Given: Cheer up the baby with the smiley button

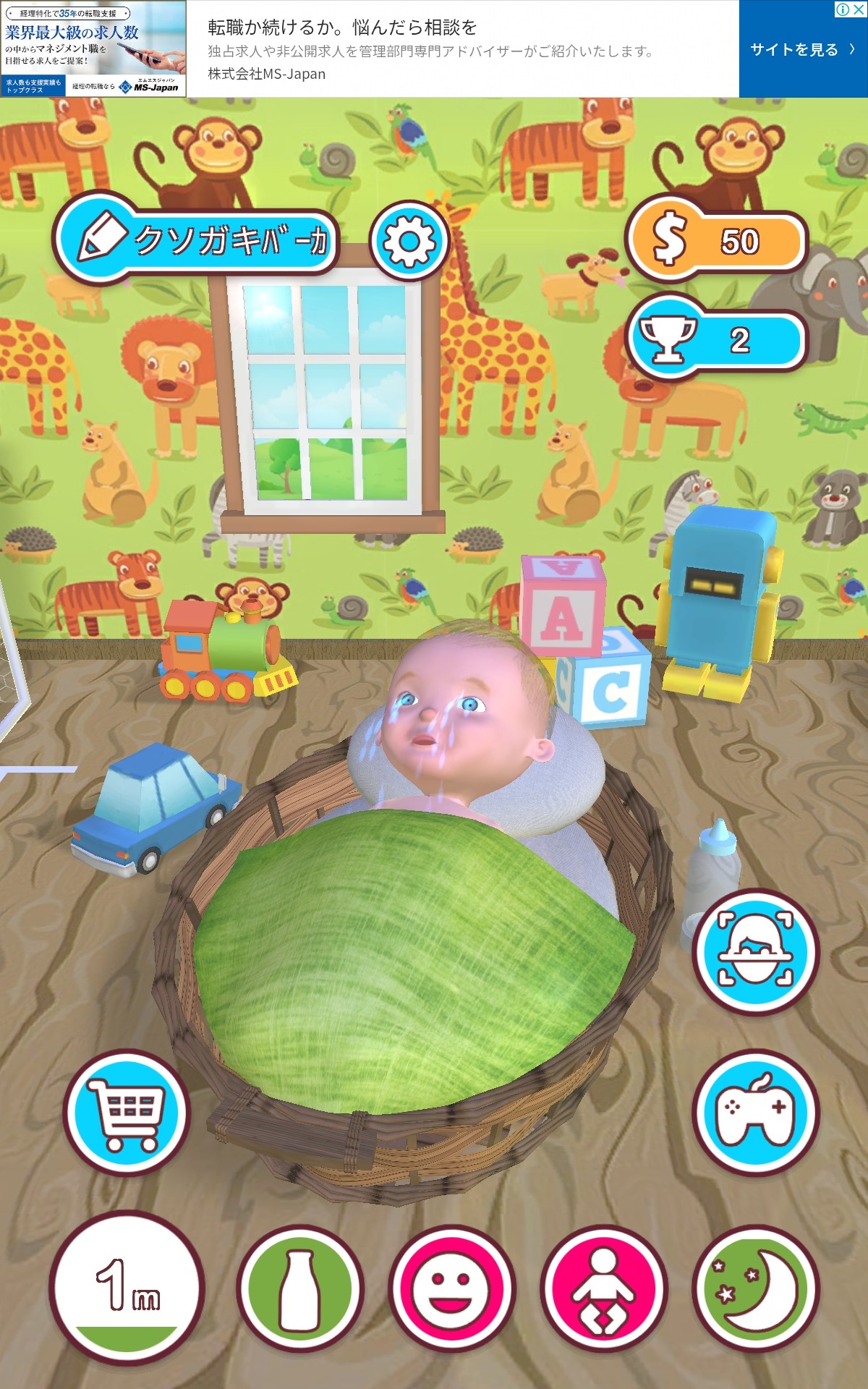Looking at the screenshot, I should point(451,1288).
